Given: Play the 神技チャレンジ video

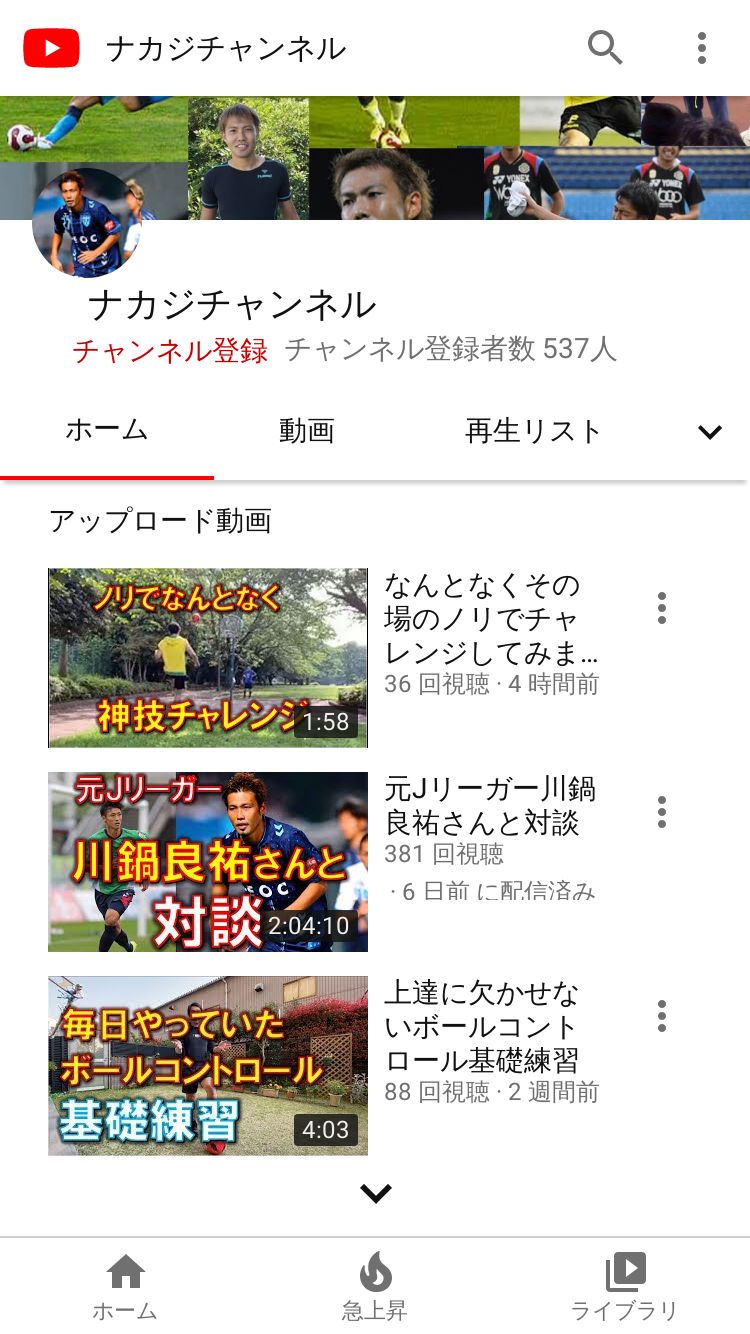Looking at the screenshot, I should click(x=208, y=658).
